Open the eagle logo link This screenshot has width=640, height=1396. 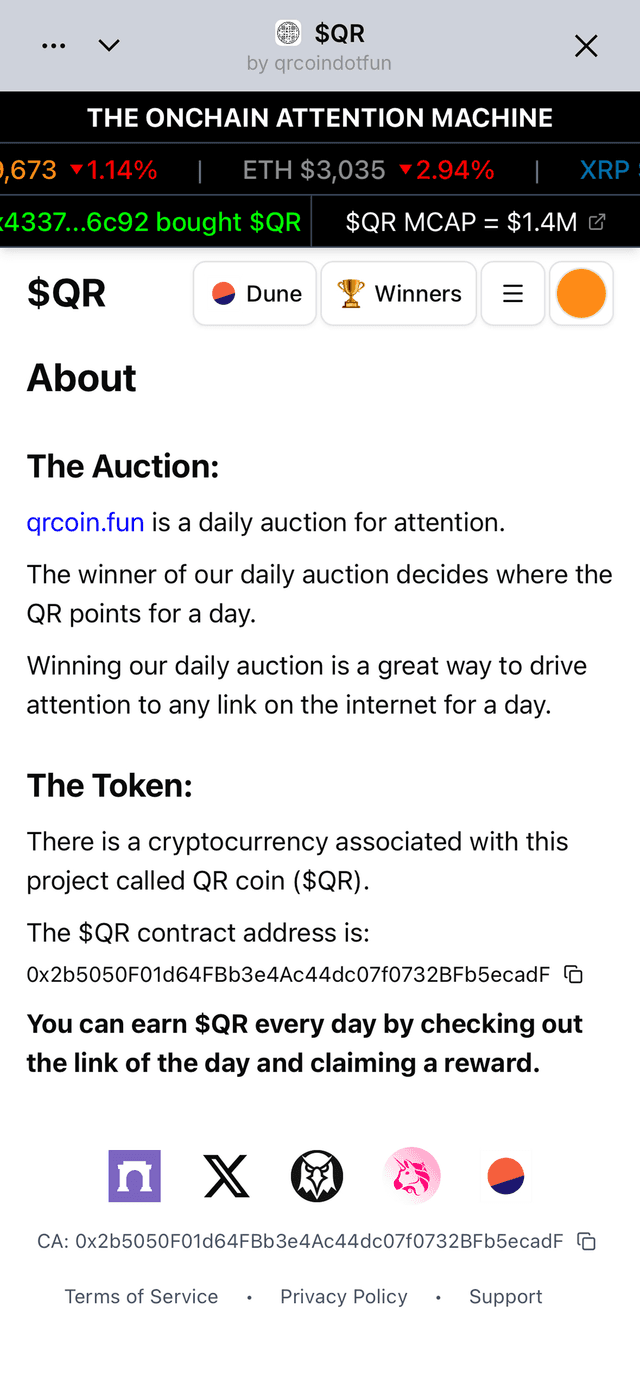coord(317,1175)
